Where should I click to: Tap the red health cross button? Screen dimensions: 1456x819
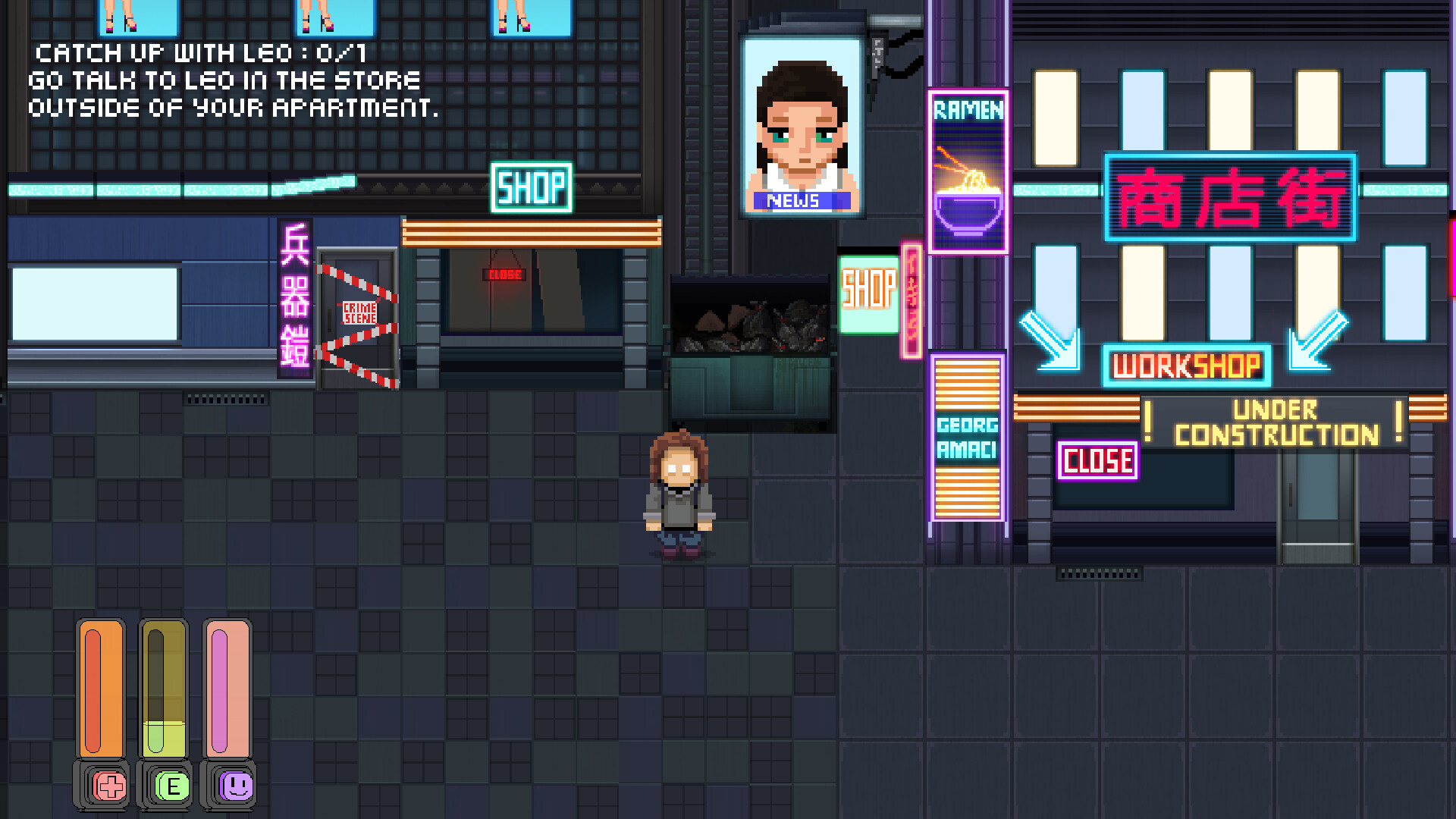tap(109, 786)
